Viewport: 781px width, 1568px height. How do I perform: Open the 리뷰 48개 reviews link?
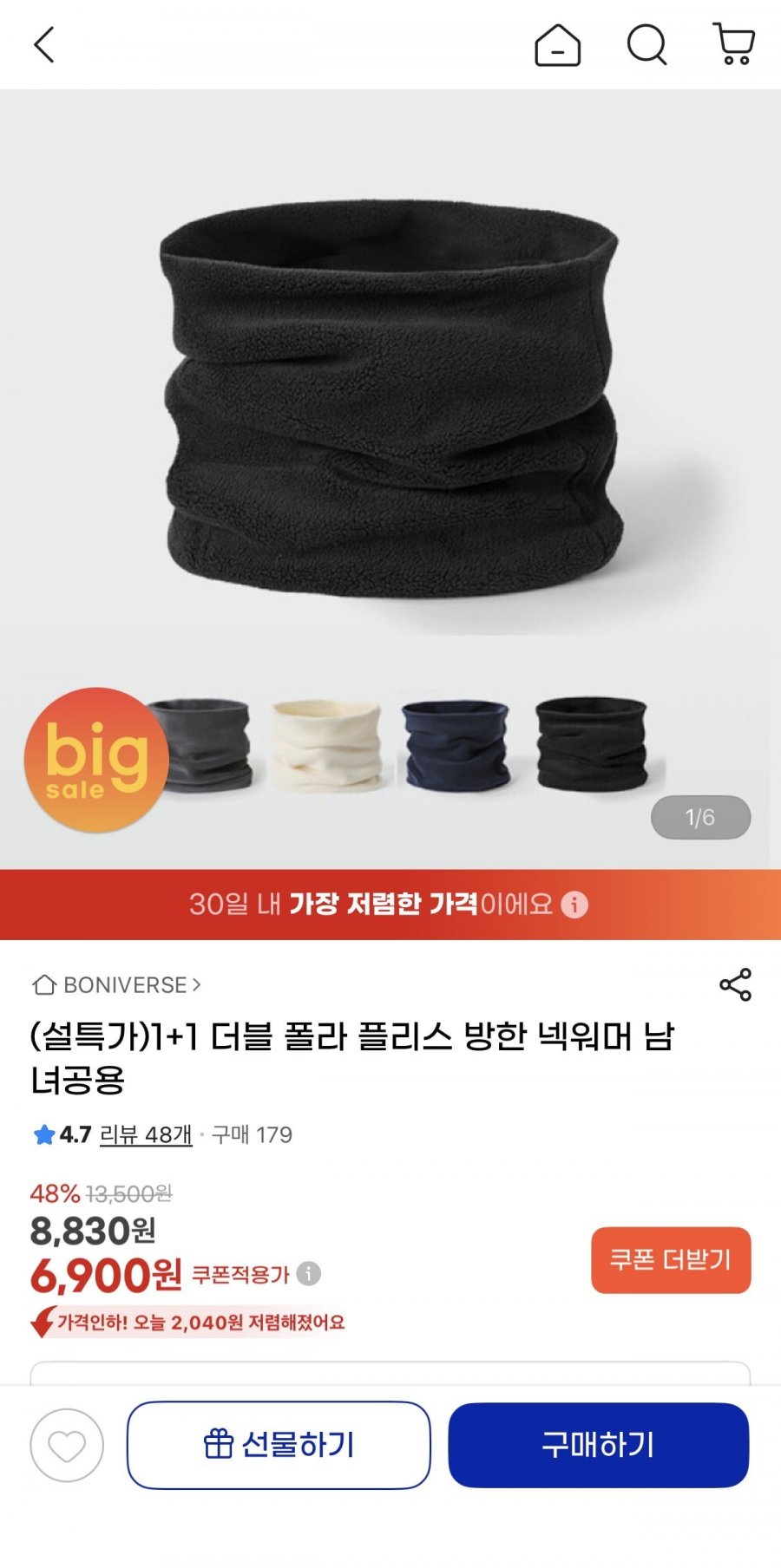(144, 1133)
